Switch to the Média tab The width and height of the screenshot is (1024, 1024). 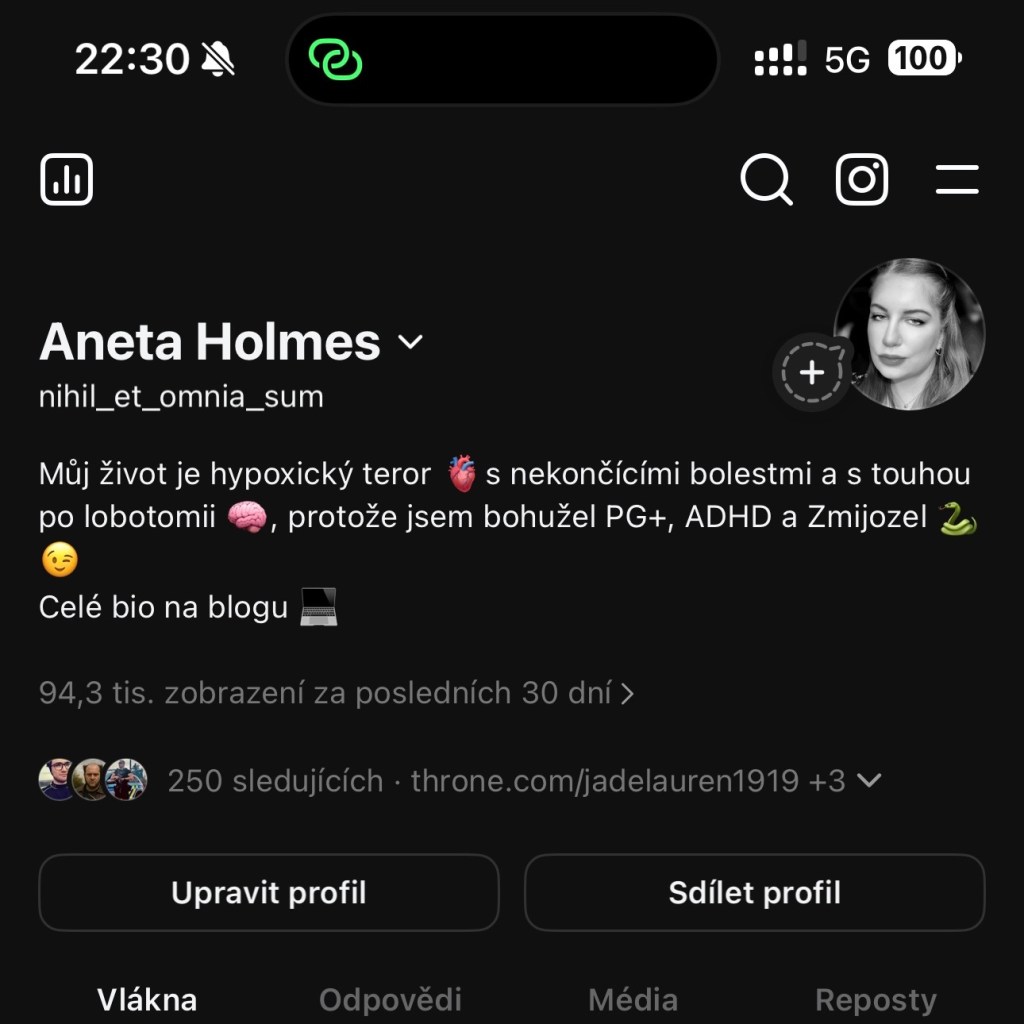632,999
